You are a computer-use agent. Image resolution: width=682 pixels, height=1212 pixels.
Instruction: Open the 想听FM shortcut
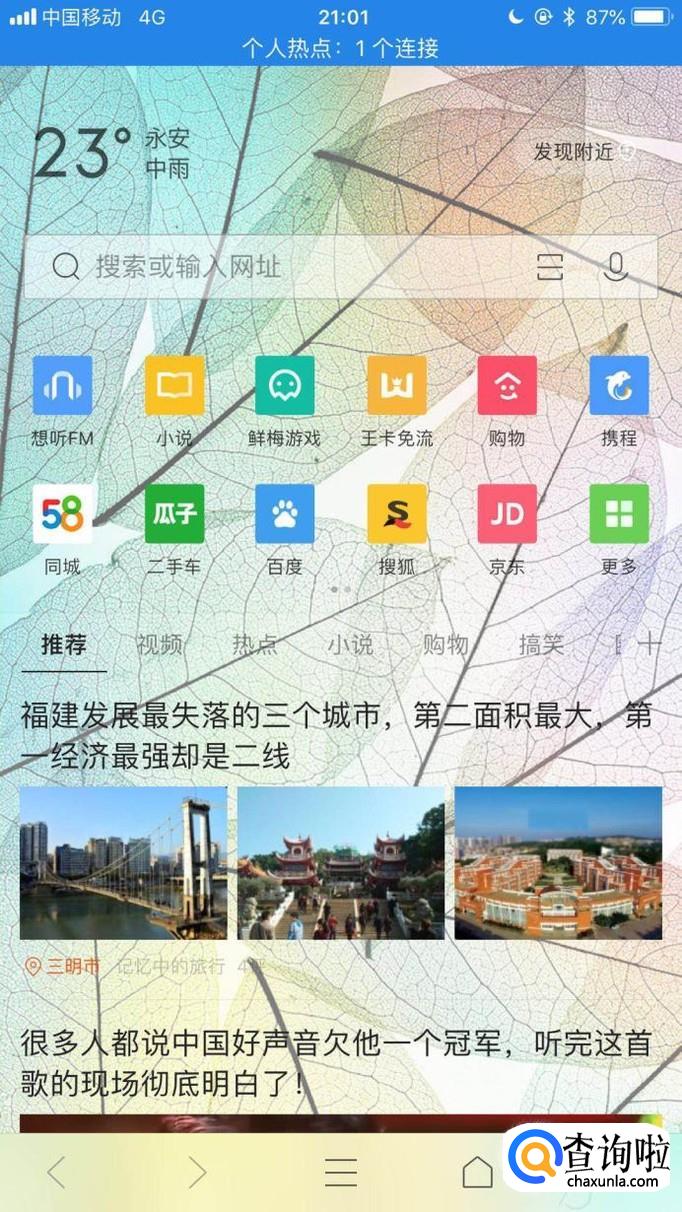62,386
